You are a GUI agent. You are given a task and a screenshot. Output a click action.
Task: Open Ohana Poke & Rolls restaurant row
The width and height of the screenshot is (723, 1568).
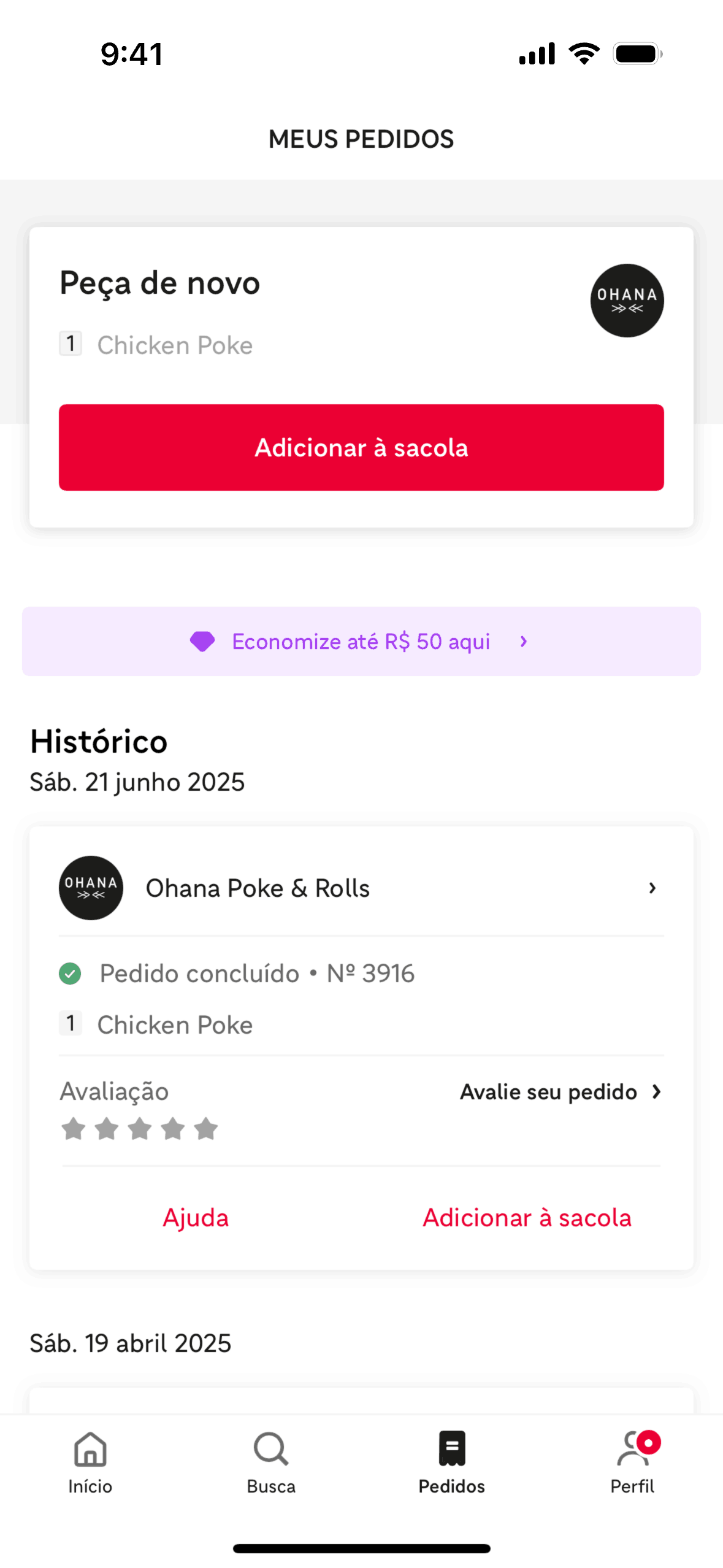(361, 888)
